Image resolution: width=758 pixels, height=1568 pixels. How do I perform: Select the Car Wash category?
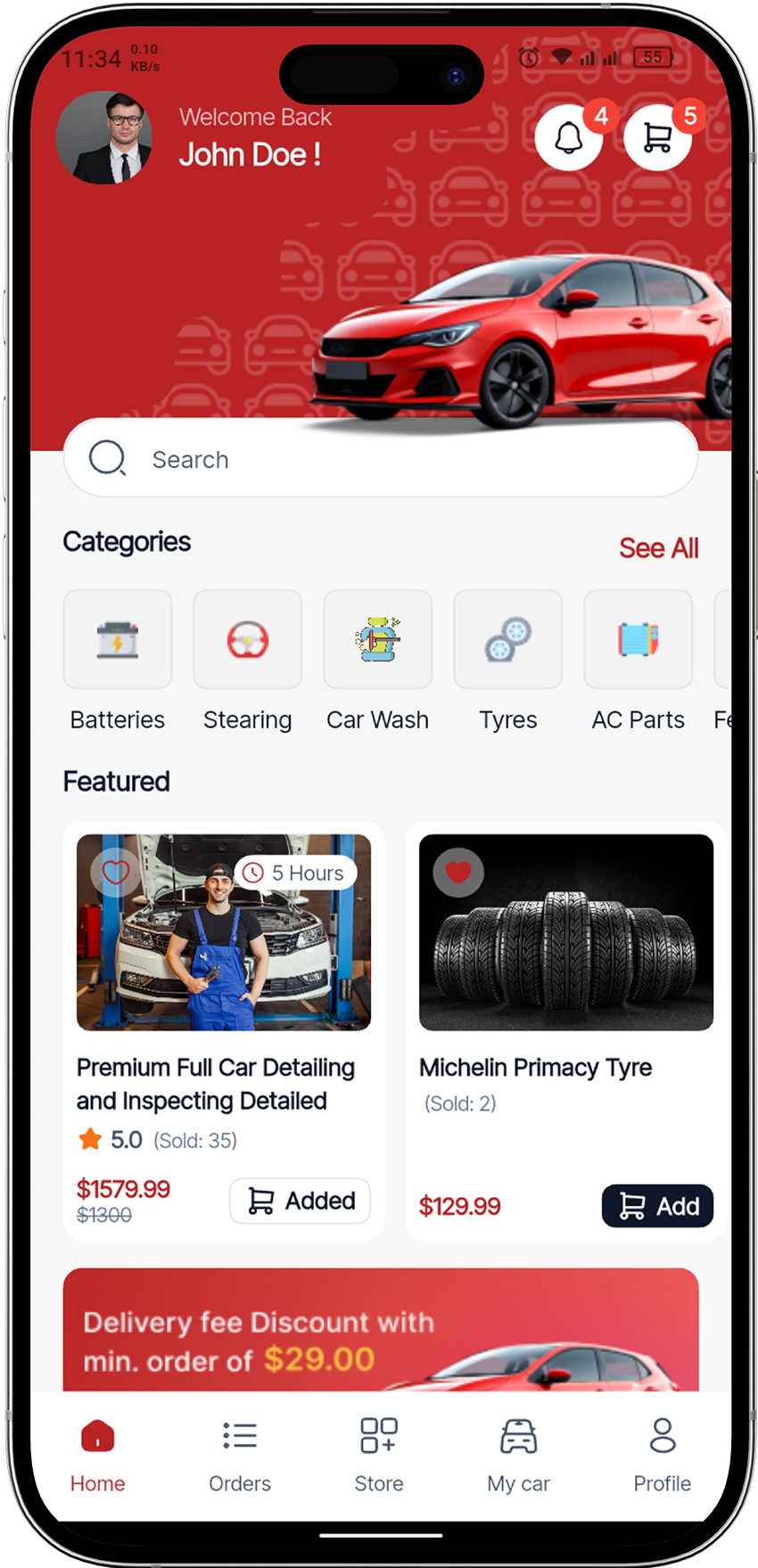[x=378, y=639]
